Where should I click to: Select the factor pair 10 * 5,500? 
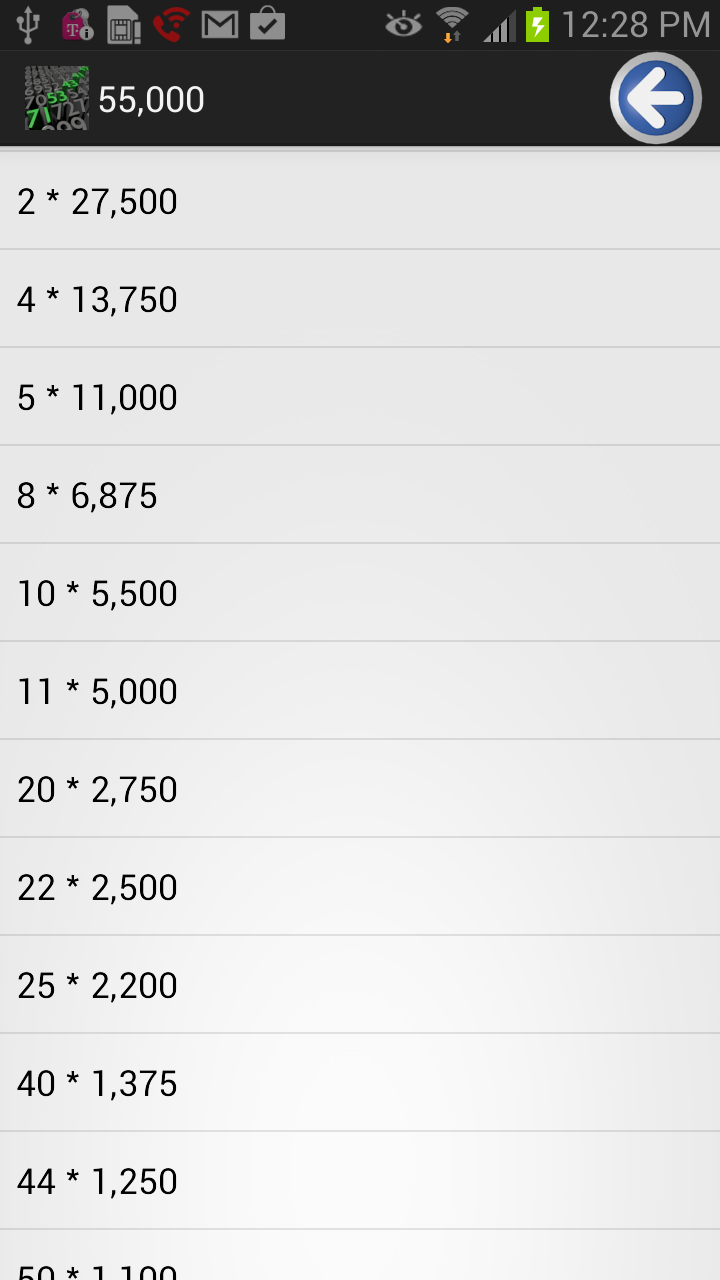point(360,593)
